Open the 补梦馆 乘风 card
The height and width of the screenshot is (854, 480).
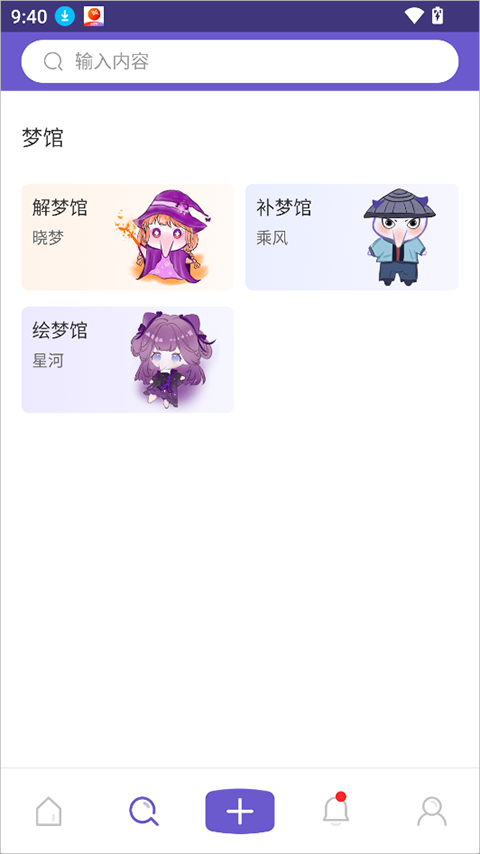click(x=352, y=237)
